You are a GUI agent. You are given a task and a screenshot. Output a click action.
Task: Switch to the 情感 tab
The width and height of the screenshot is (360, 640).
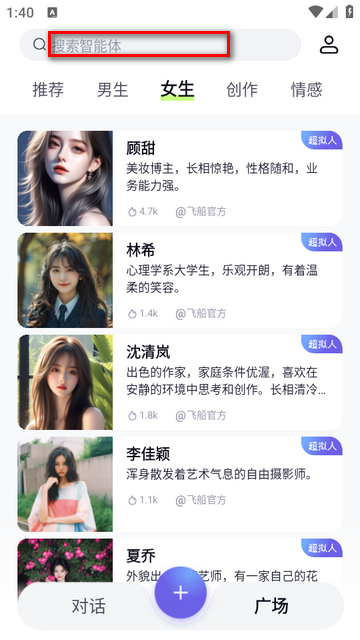[307, 89]
